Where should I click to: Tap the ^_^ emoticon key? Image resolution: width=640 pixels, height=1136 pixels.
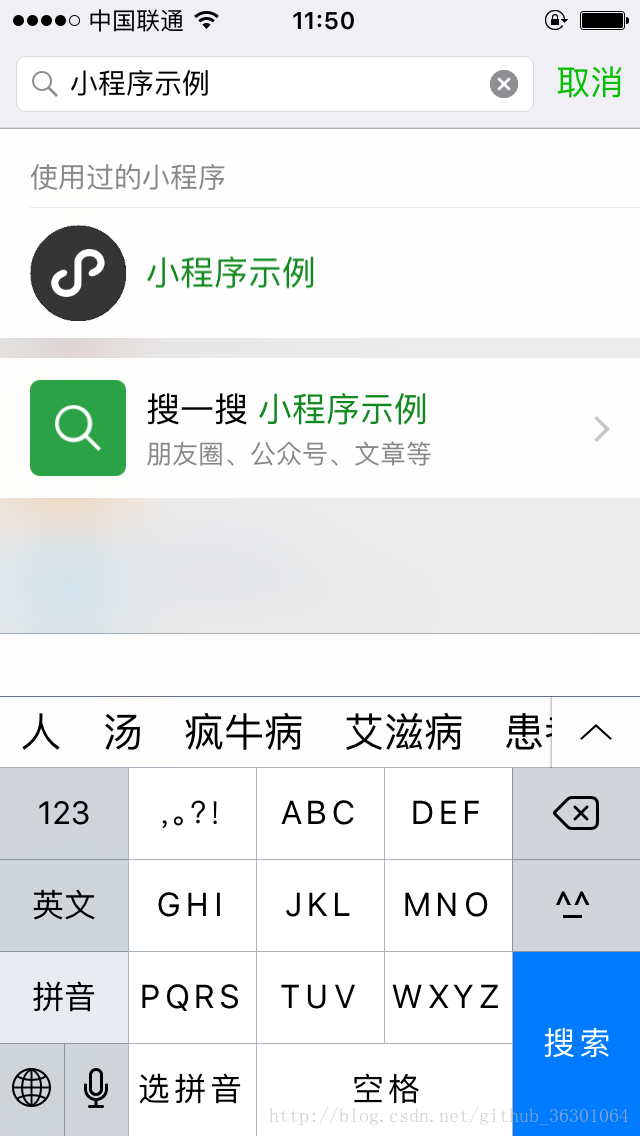click(x=576, y=905)
